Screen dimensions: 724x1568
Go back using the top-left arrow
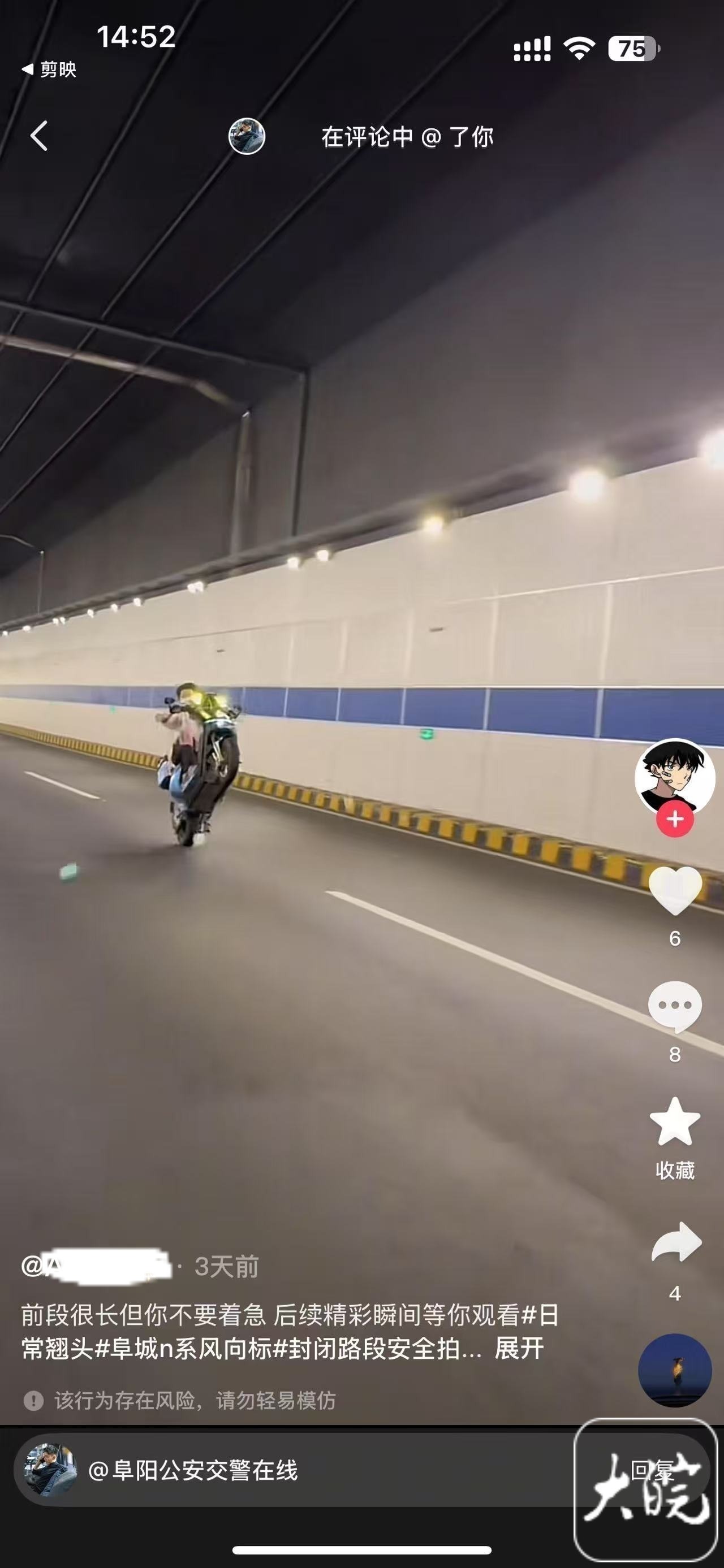[39, 135]
